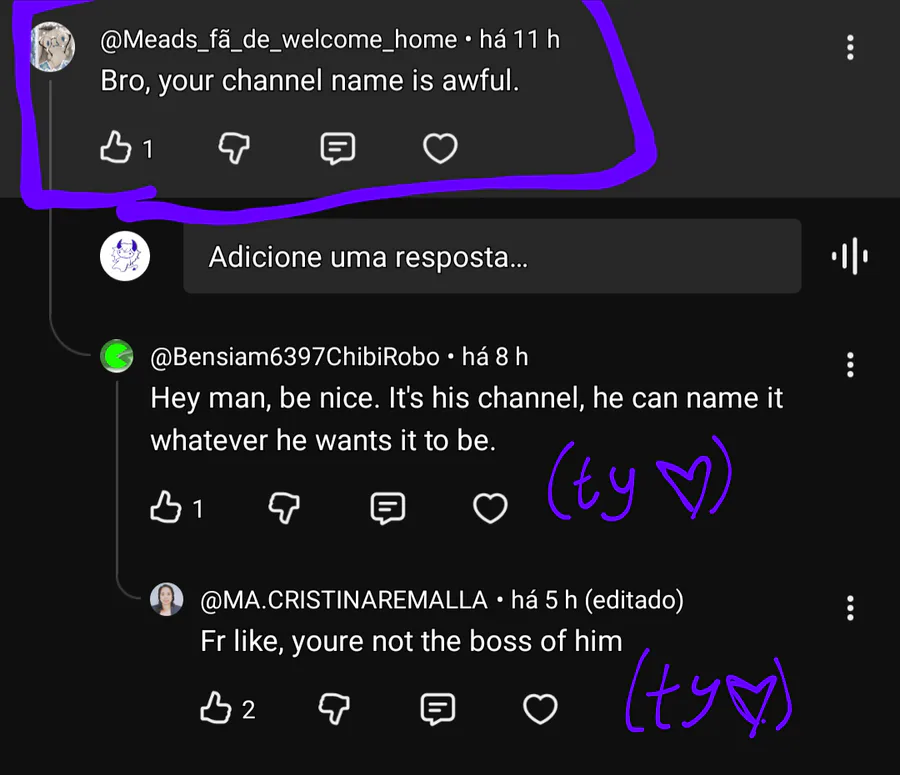Open the voice reply icon beside the reply field
Screen dimensions: 900x775
849,257
